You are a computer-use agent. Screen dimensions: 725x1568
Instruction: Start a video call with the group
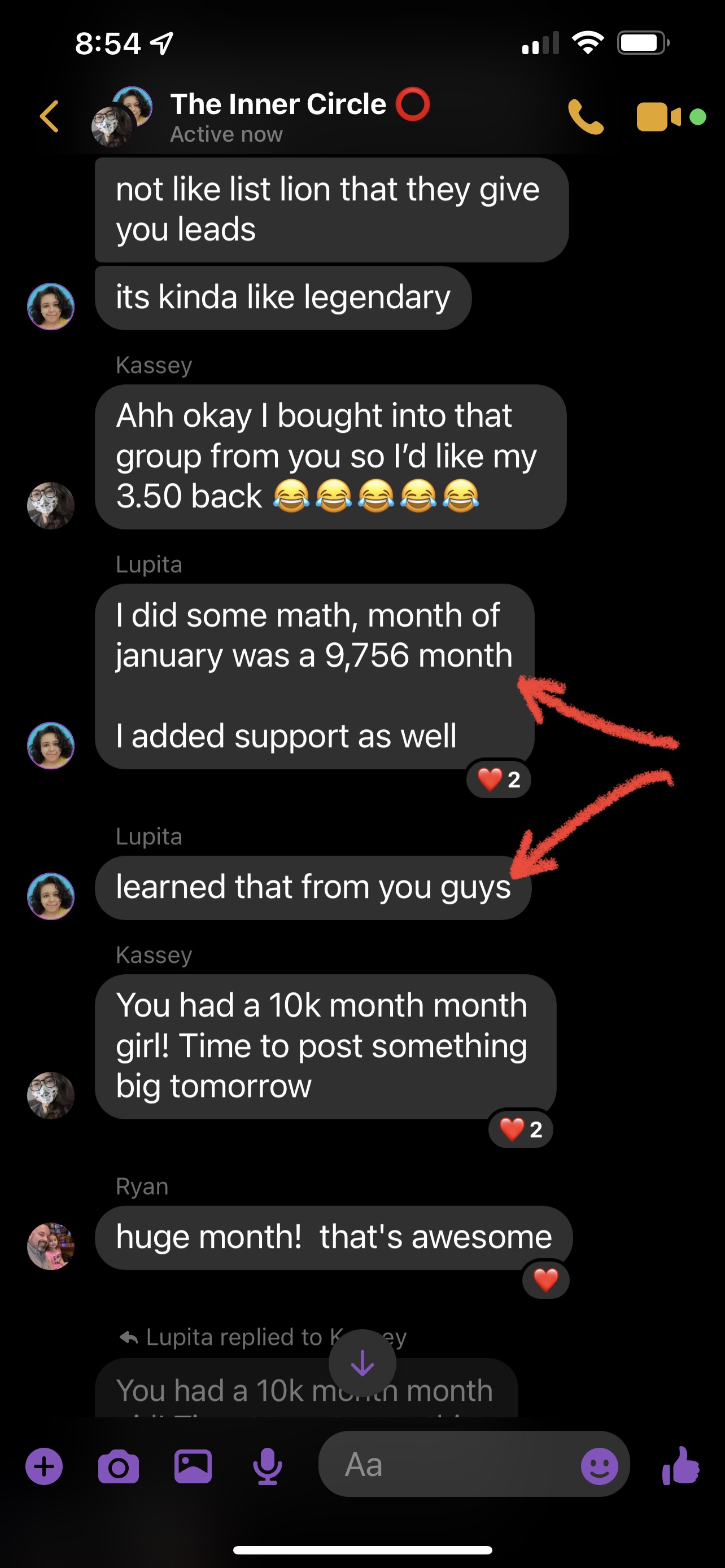click(658, 116)
